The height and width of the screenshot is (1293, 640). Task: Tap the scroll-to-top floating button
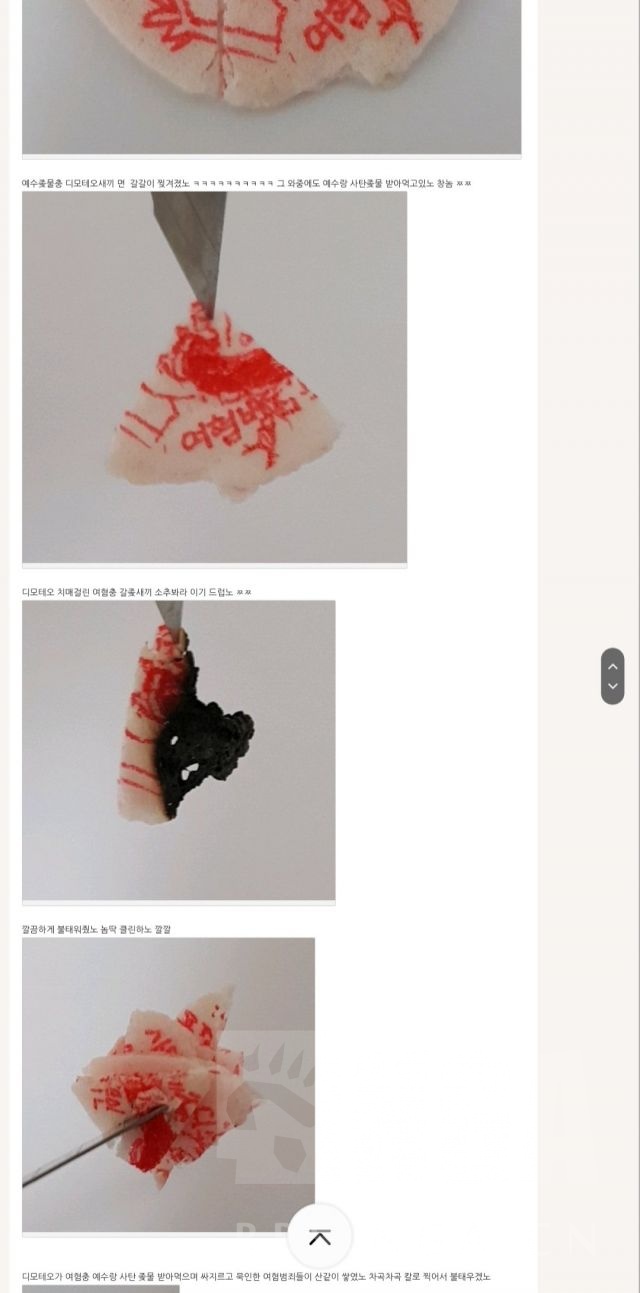click(x=320, y=1237)
